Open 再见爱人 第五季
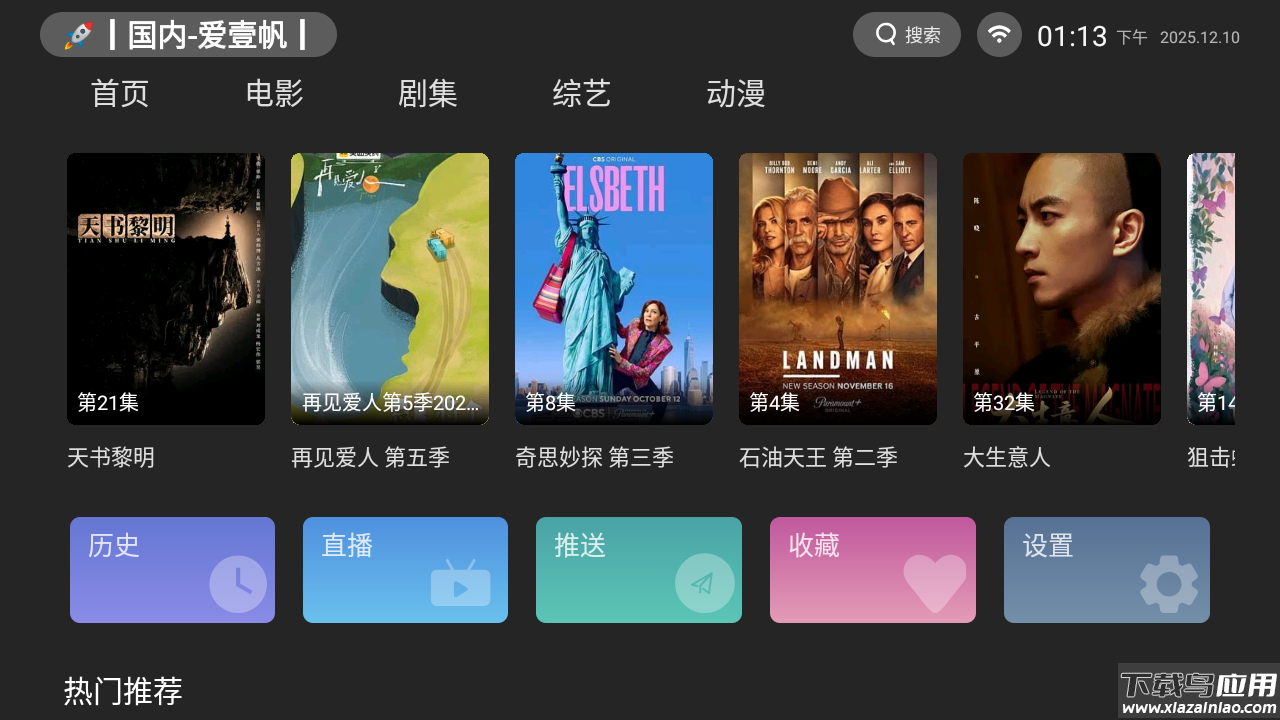 (390, 289)
